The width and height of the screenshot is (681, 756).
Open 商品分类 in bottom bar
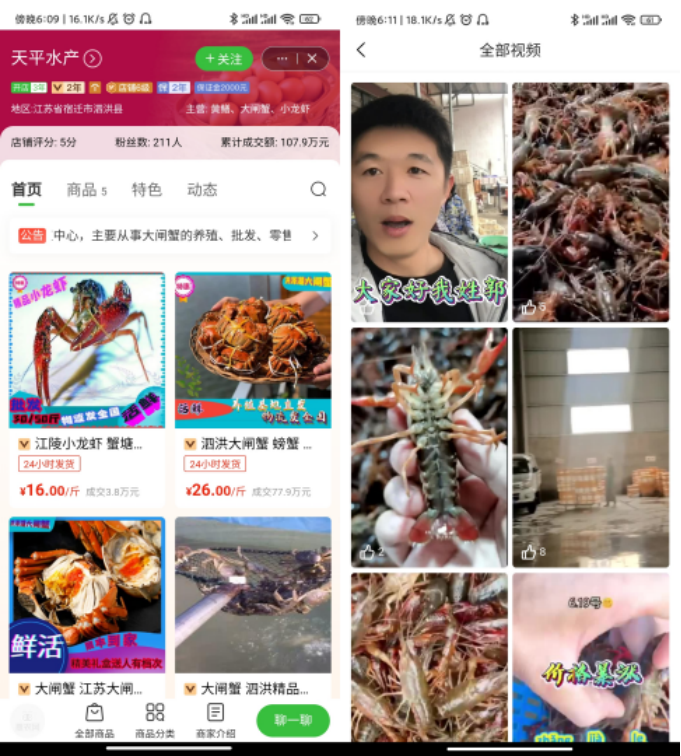pyautogui.click(x=154, y=719)
